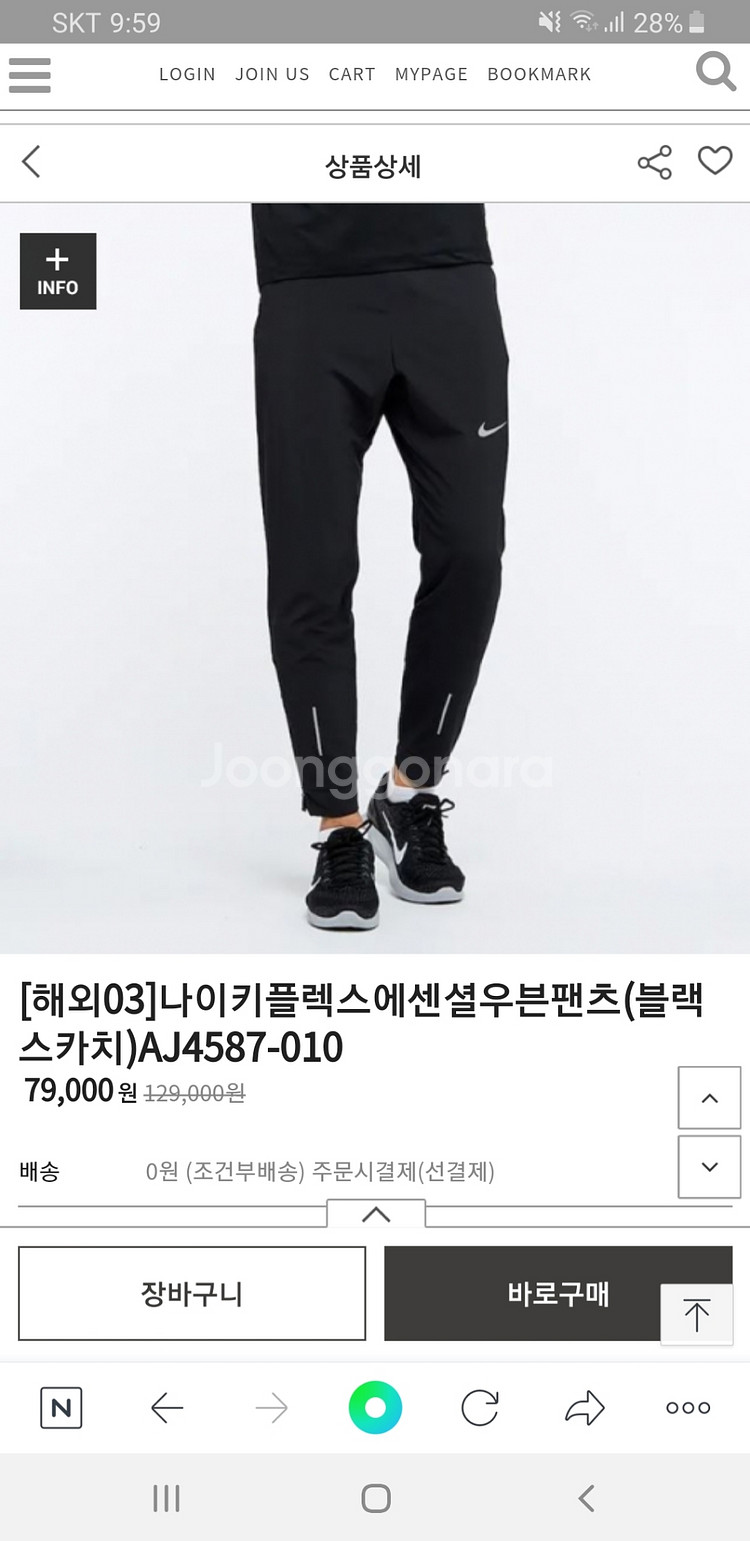Screen dimensions: 750x1541
Task: View the CART
Action: (352, 74)
